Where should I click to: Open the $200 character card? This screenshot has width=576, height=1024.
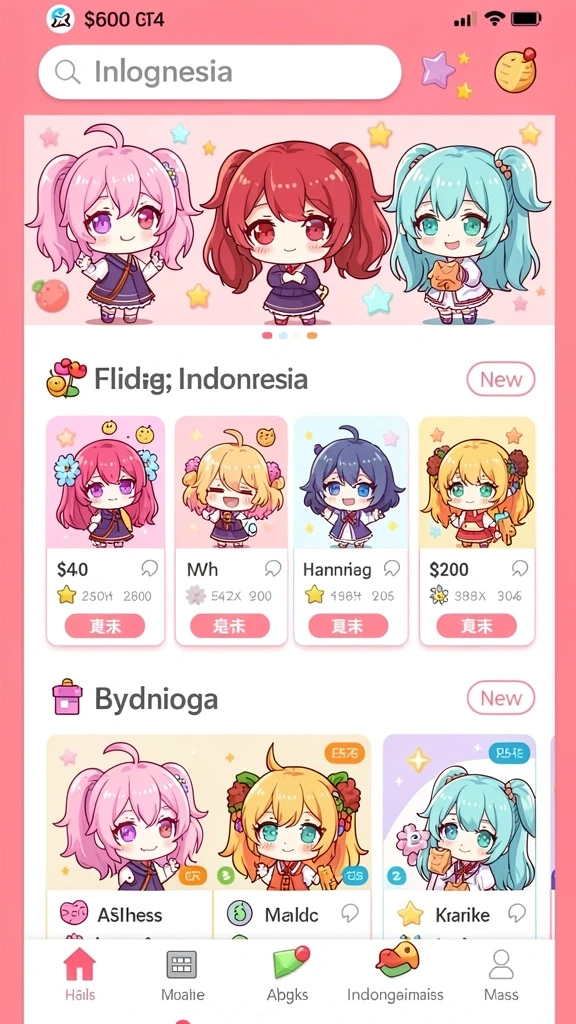pyautogui.click(x=477, y=530)
